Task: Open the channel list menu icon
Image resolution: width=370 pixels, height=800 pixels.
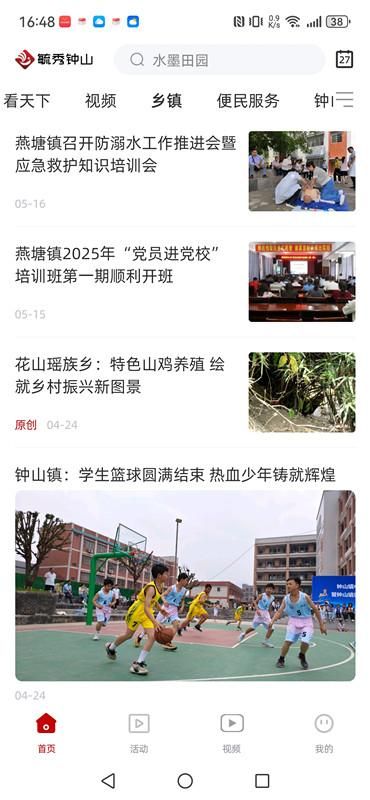Action: tap(346, 99)
